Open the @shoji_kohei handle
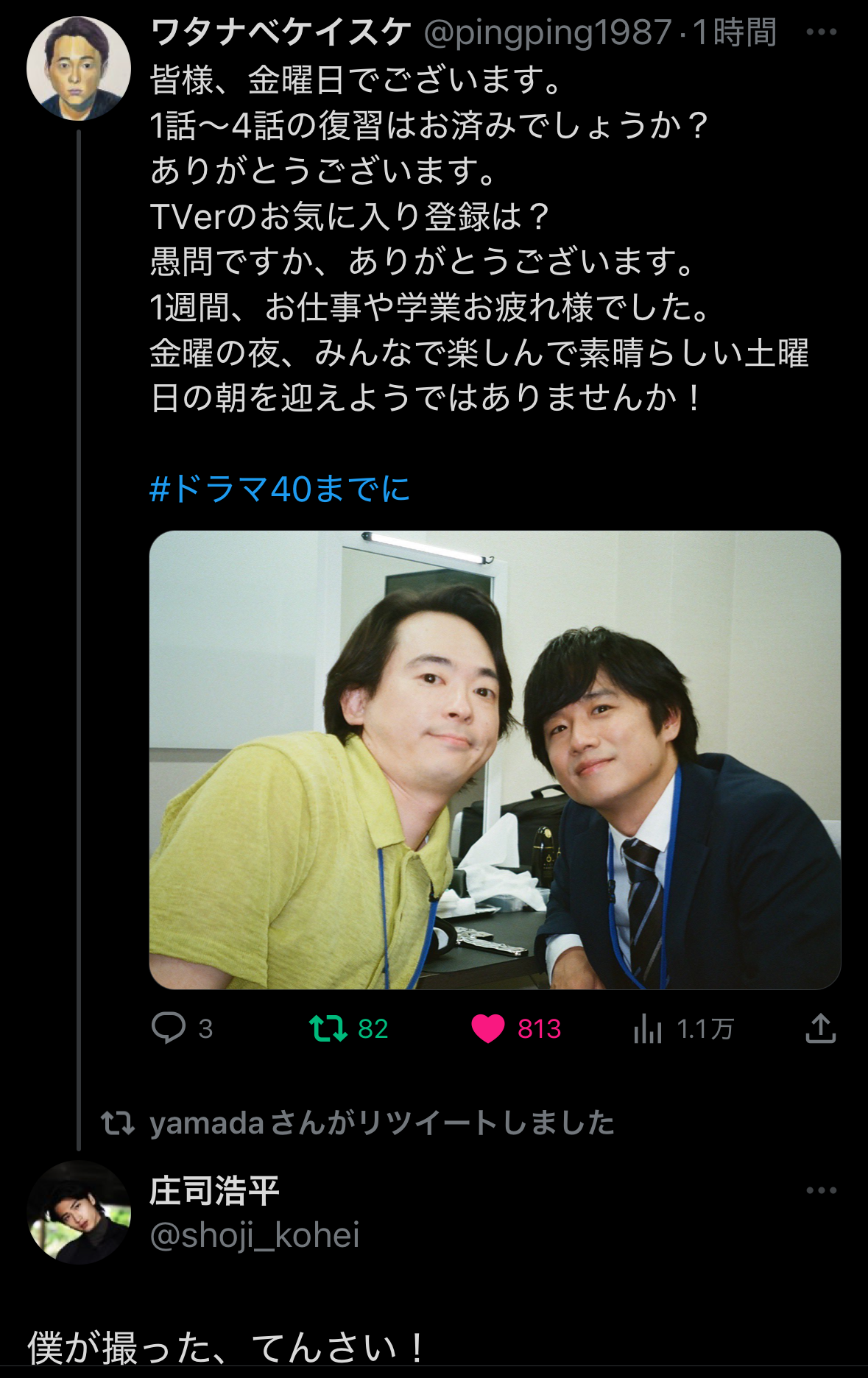This screenshot has width=868, height=1378. coord(255,1235)
